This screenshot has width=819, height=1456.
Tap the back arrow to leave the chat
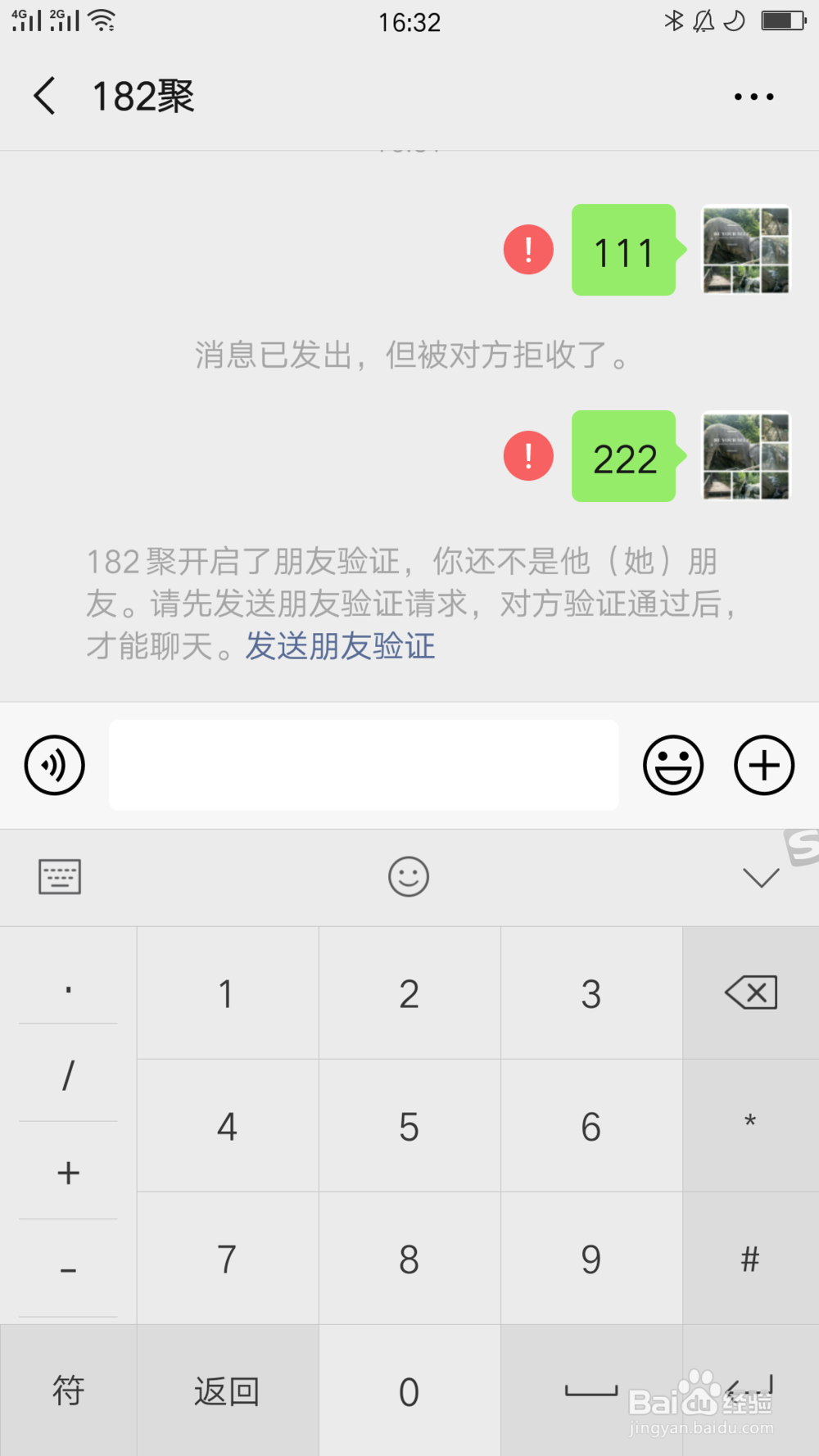(x=44, y=95)
